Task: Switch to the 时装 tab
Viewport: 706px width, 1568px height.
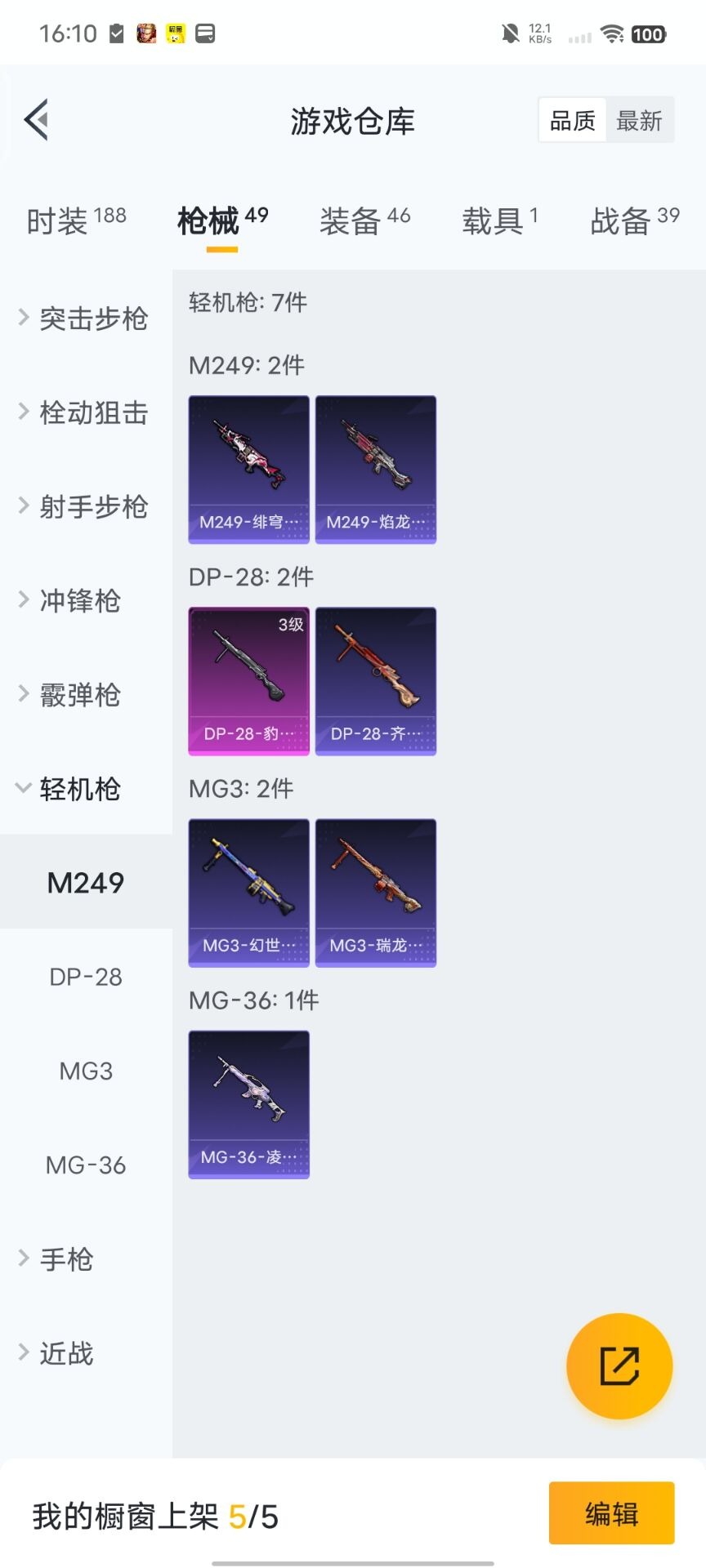Action: coord(76,220)
